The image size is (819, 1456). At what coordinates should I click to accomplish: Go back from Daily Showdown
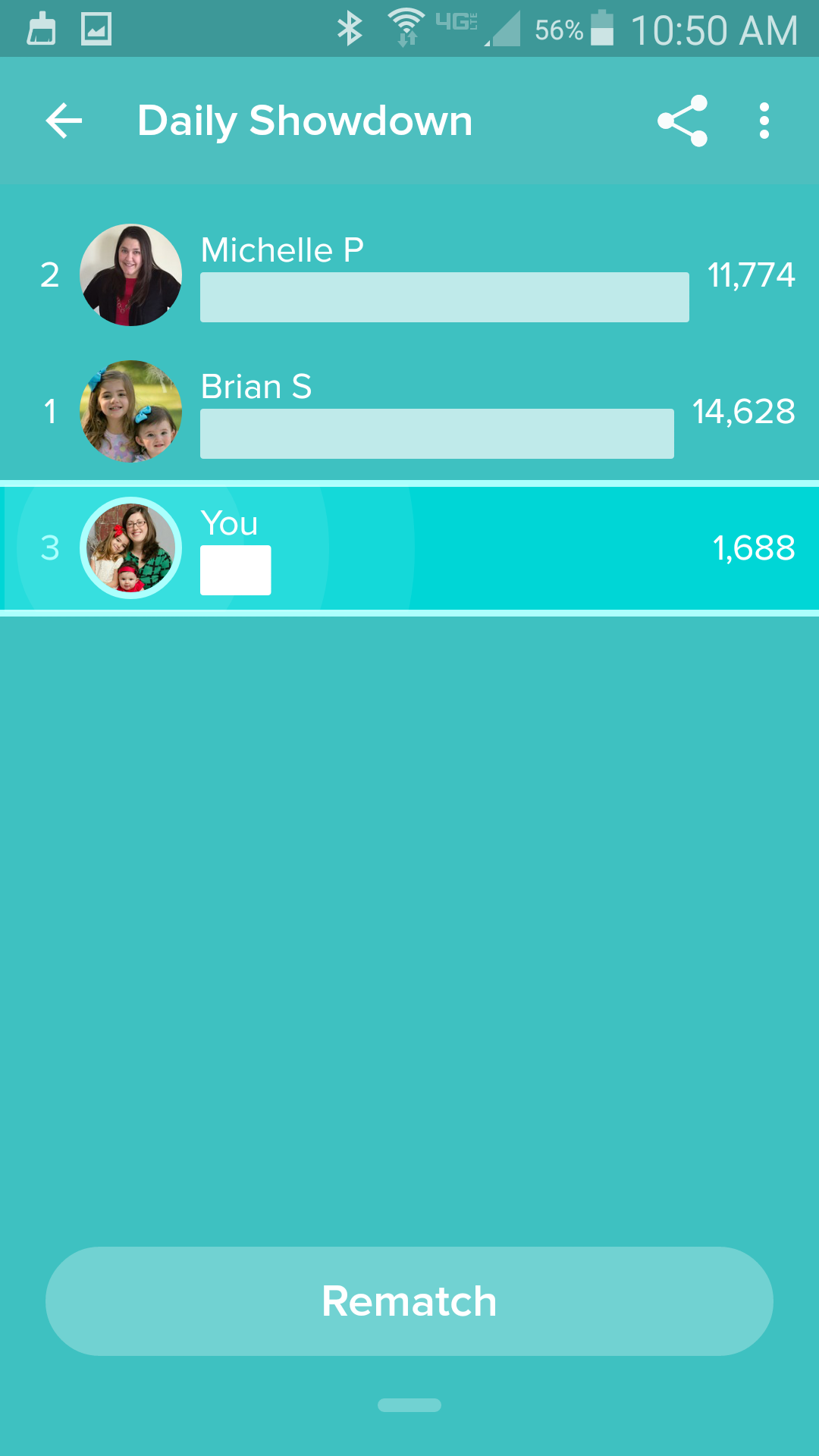(64, 121)
